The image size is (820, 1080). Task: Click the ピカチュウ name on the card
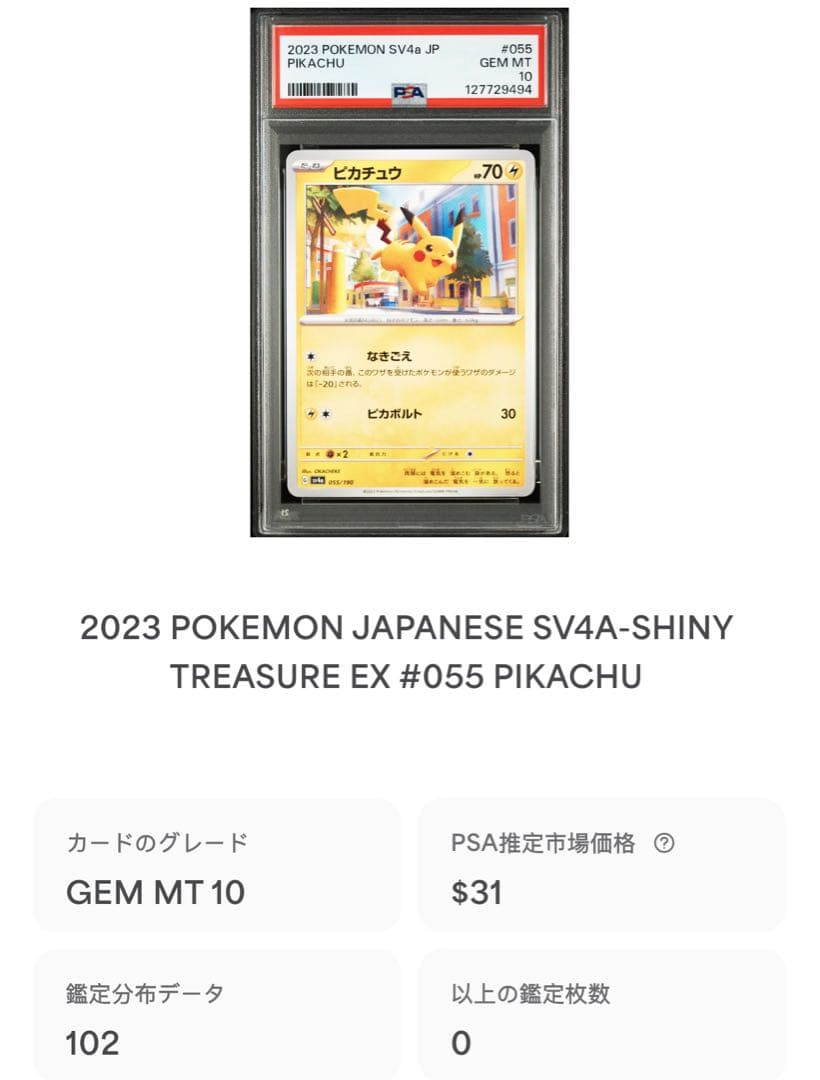(x=368, y=172)
